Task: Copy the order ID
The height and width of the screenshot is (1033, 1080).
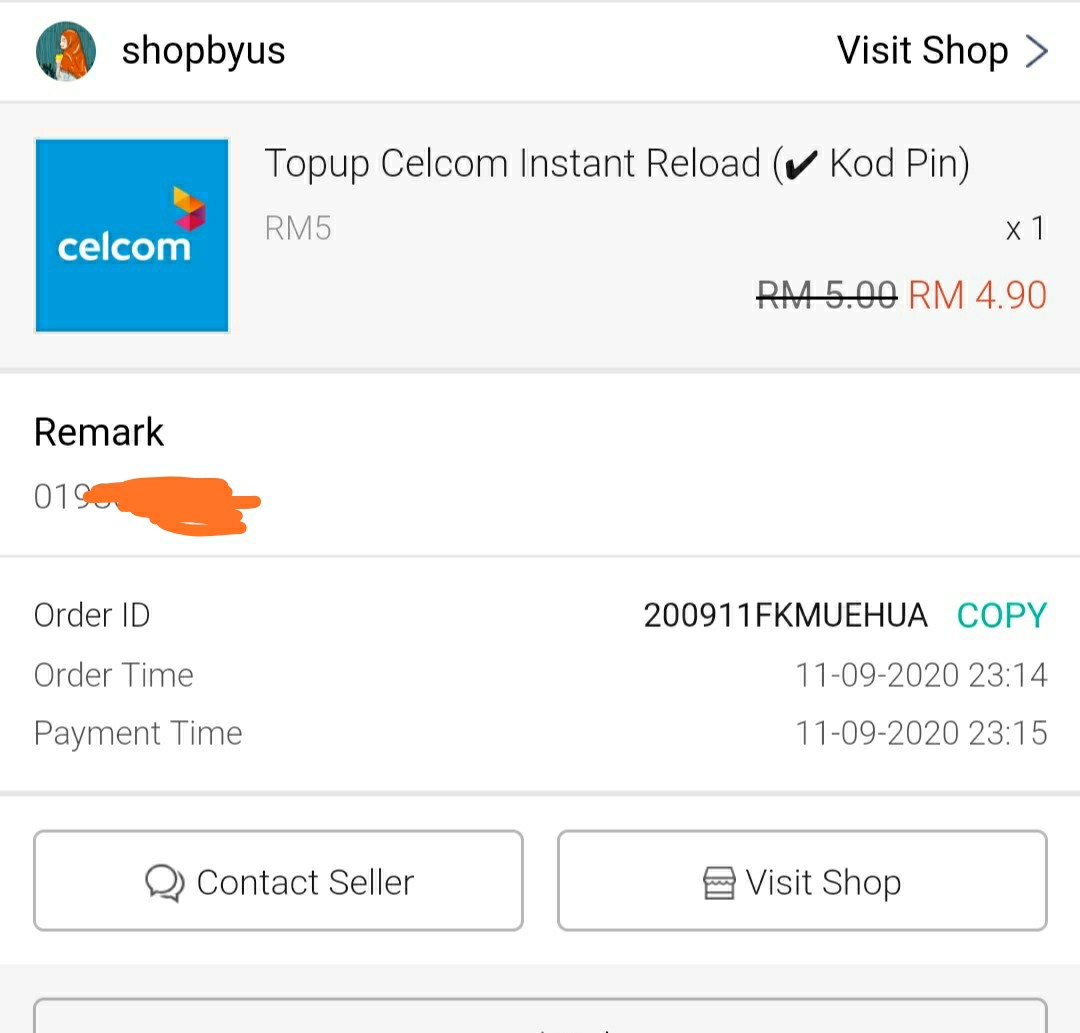Action: tap(1001, 615)
